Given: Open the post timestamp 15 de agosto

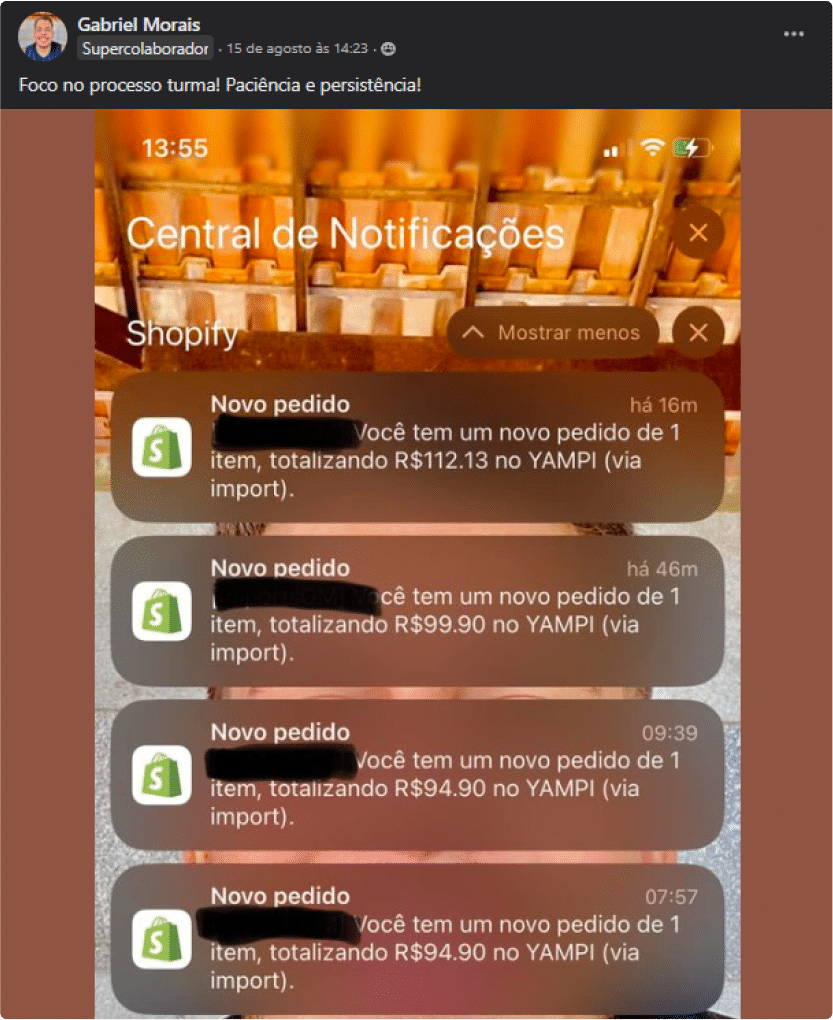Looking at the screenshot, I should pyautogui.click(x=297, y=49).
